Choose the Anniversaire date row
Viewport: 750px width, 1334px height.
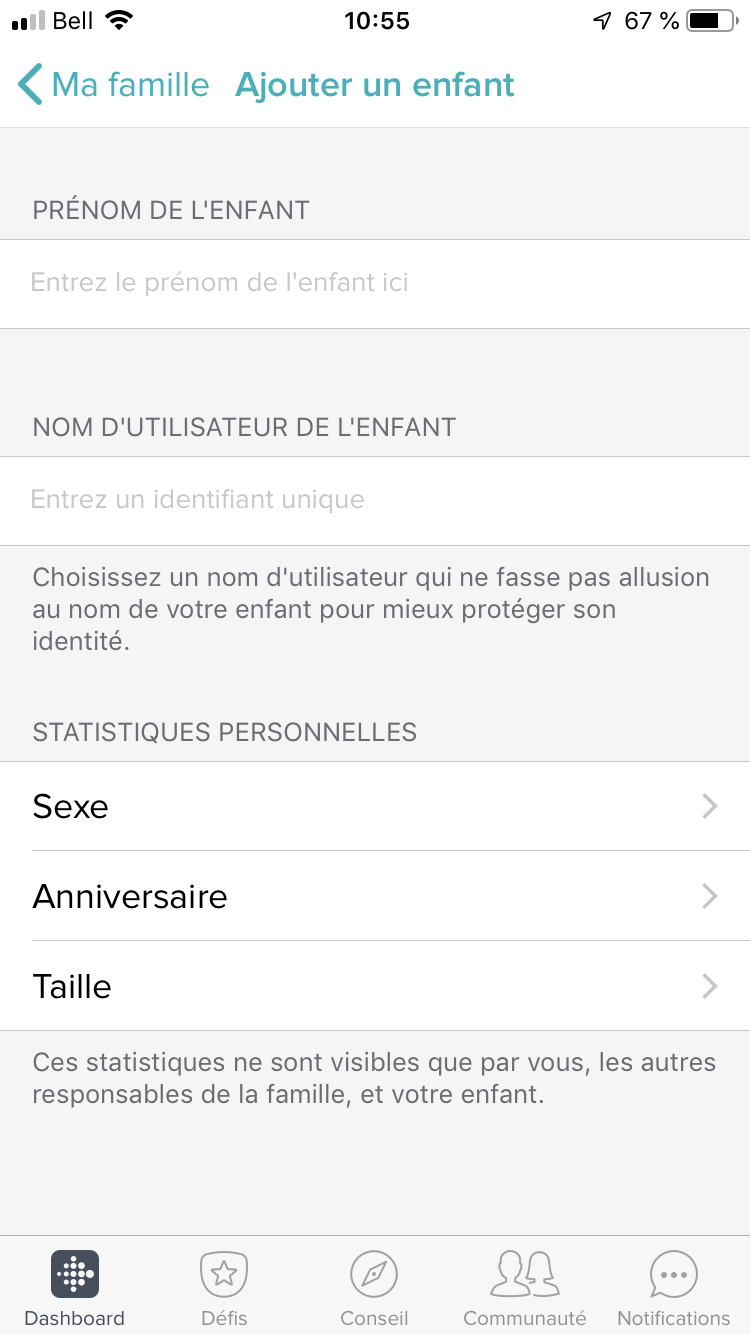point(375,896)
